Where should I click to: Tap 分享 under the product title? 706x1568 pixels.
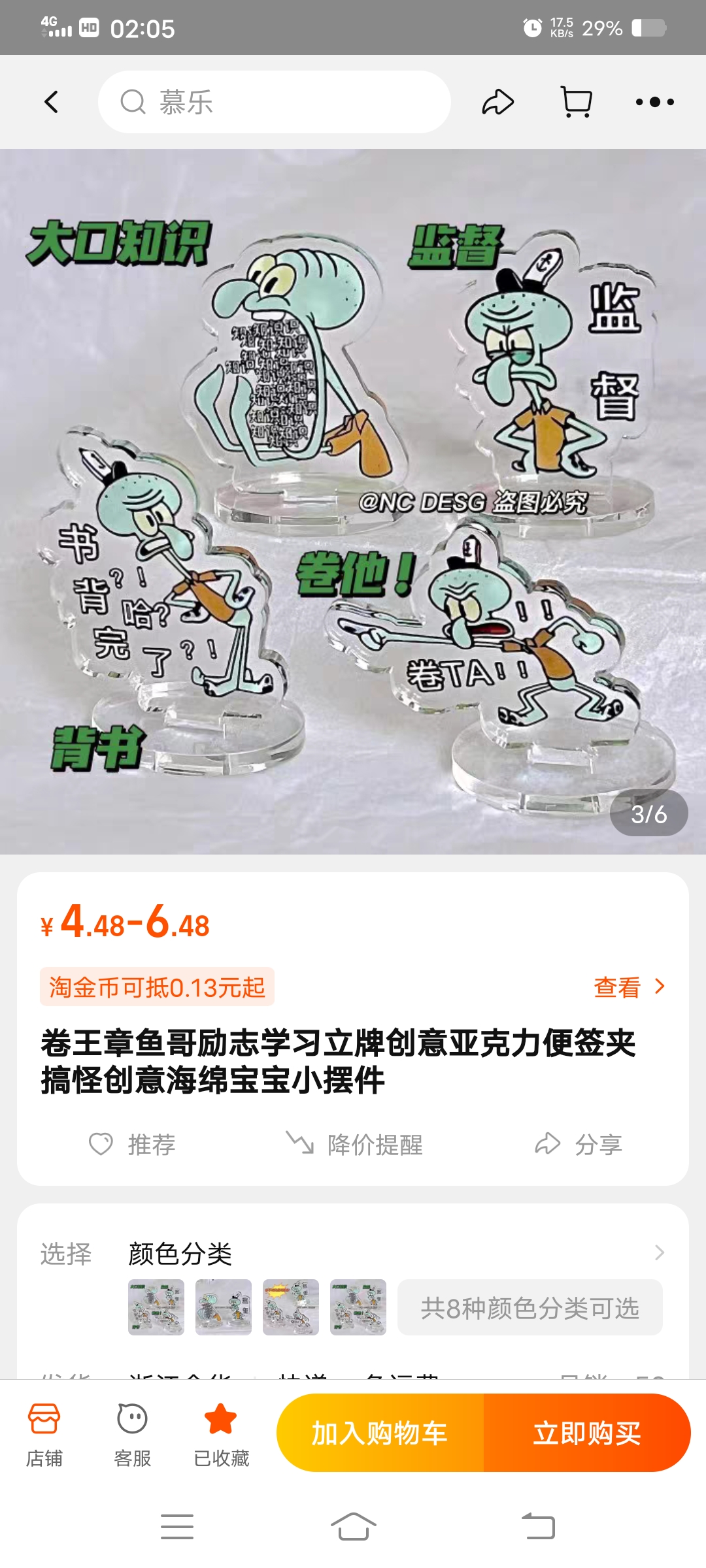point(579,1145)
